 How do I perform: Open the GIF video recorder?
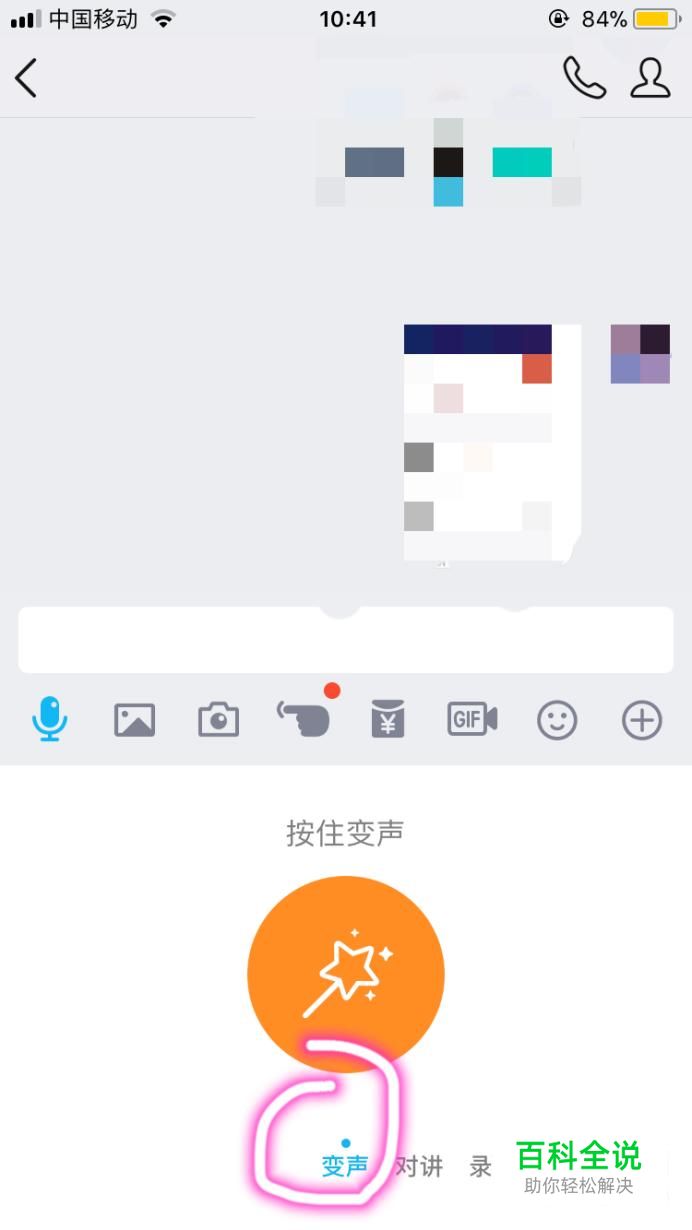coord(472,719)
